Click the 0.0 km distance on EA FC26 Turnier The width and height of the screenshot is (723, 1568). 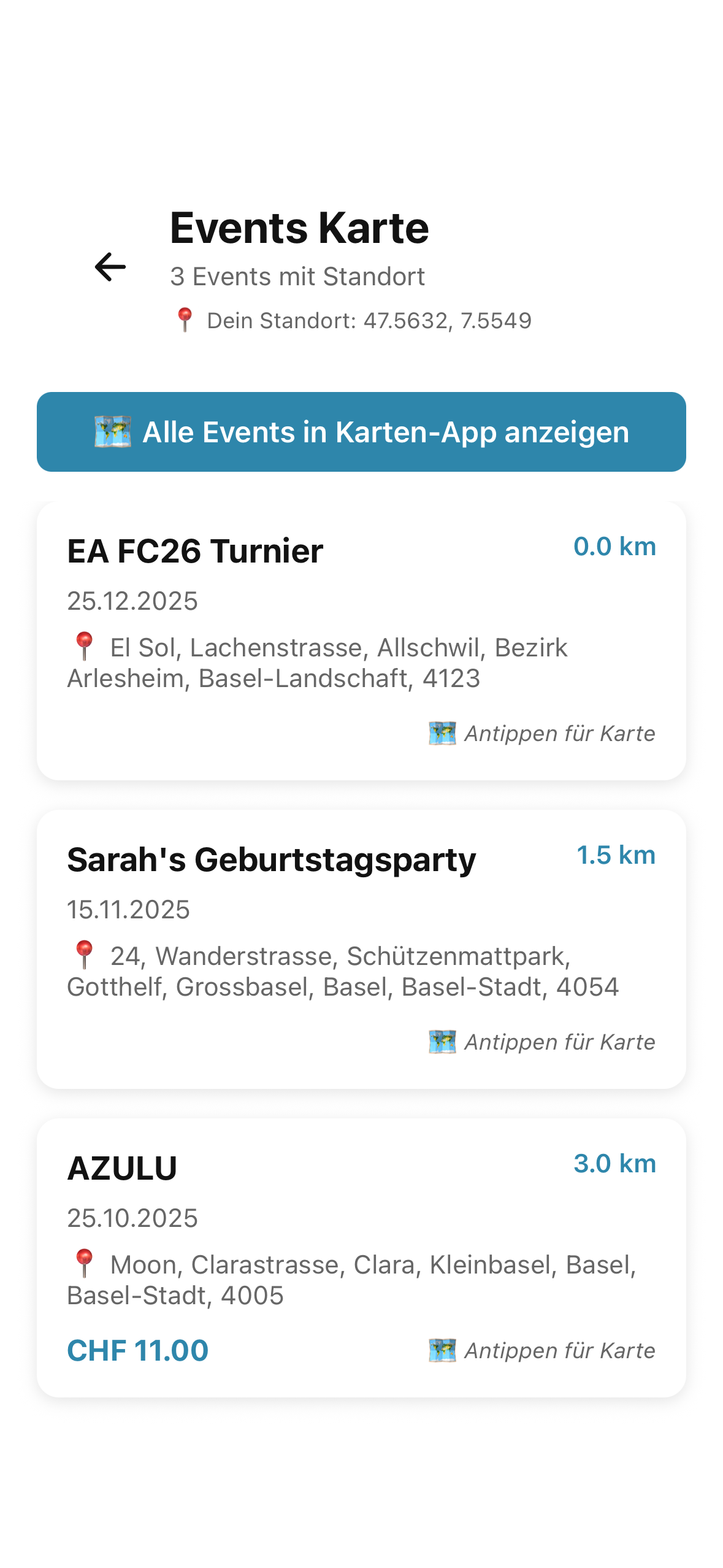click(x=614, y=546)
